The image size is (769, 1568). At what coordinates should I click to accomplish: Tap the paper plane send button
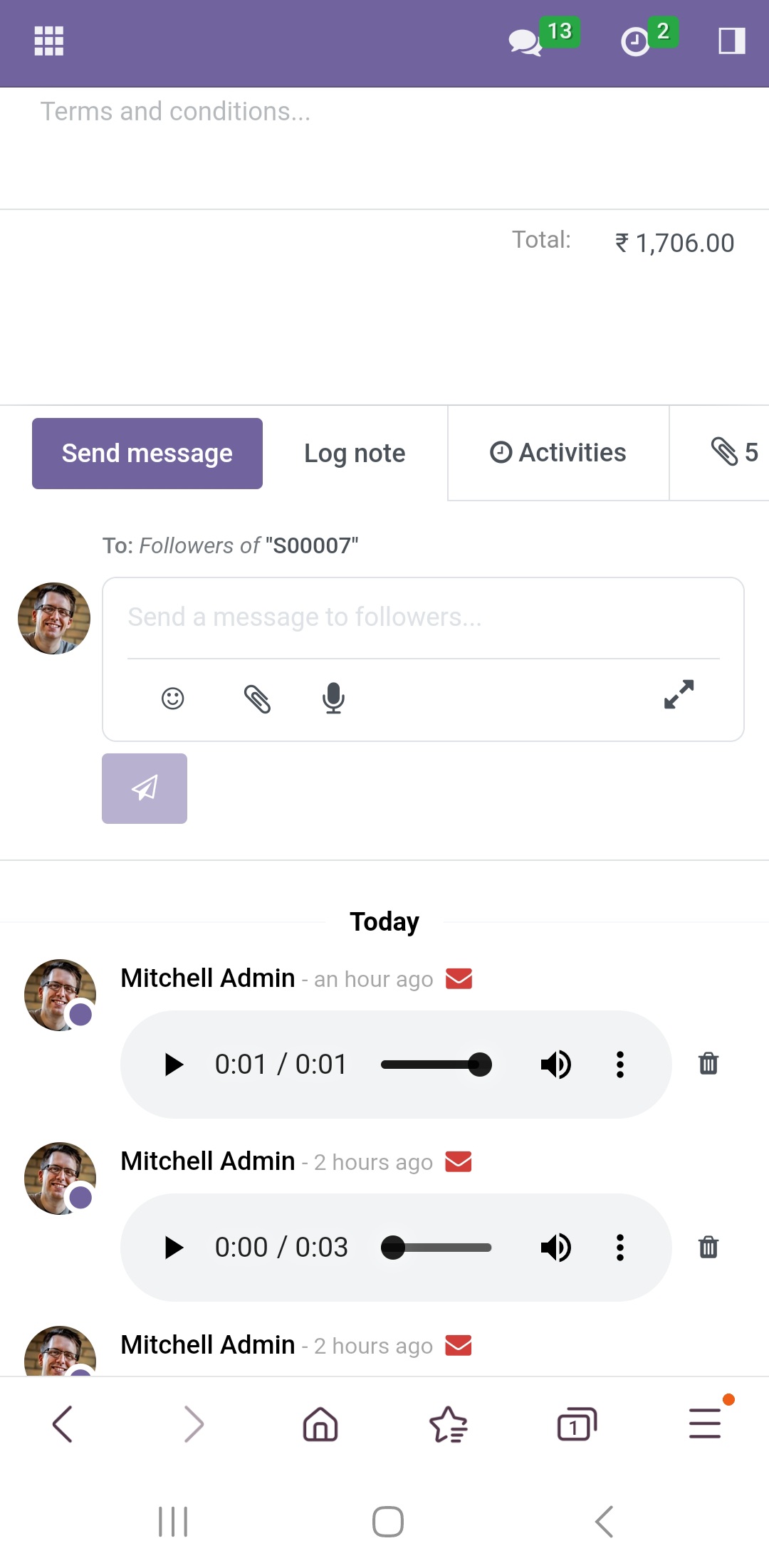145,788
